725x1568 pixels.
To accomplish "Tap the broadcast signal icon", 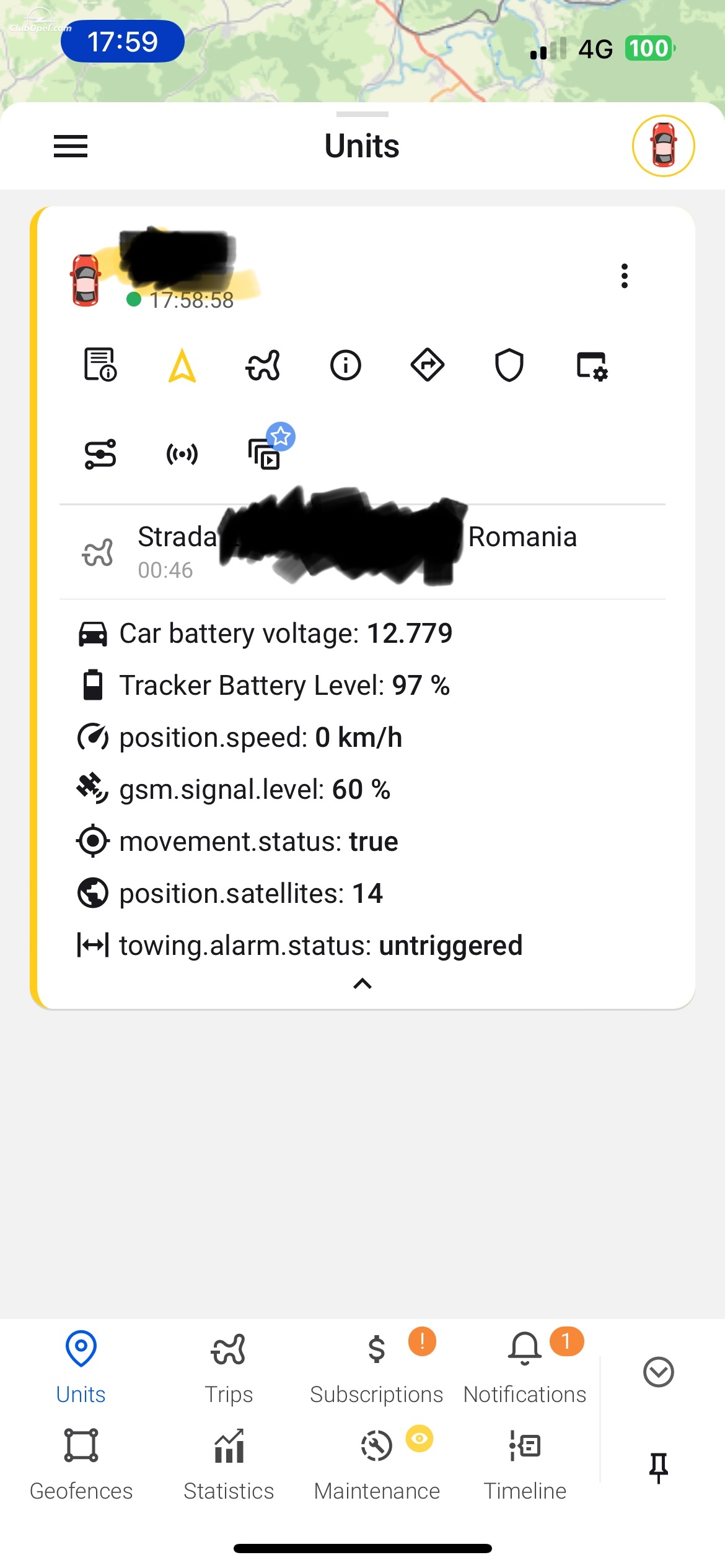I will [182, 454].
